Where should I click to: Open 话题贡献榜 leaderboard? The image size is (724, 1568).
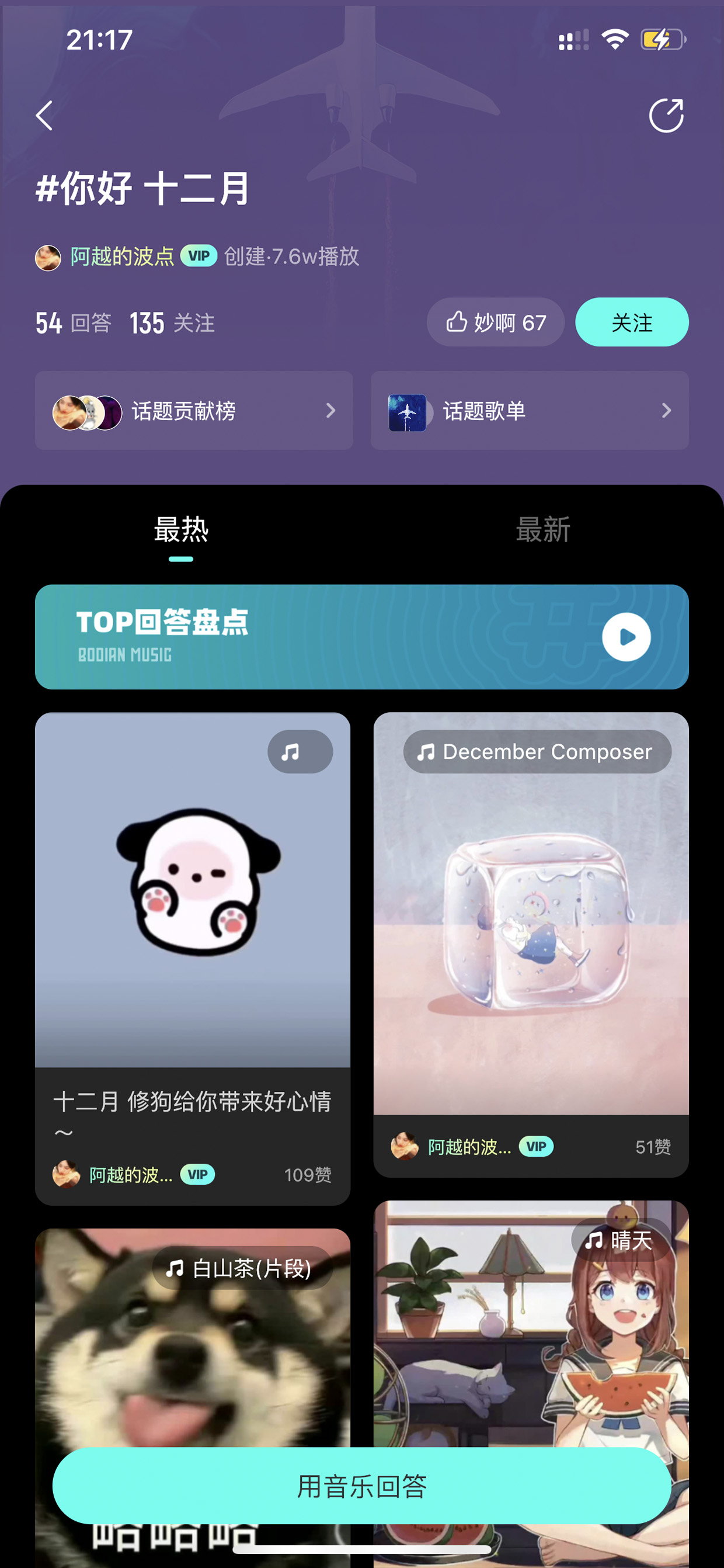194,410
